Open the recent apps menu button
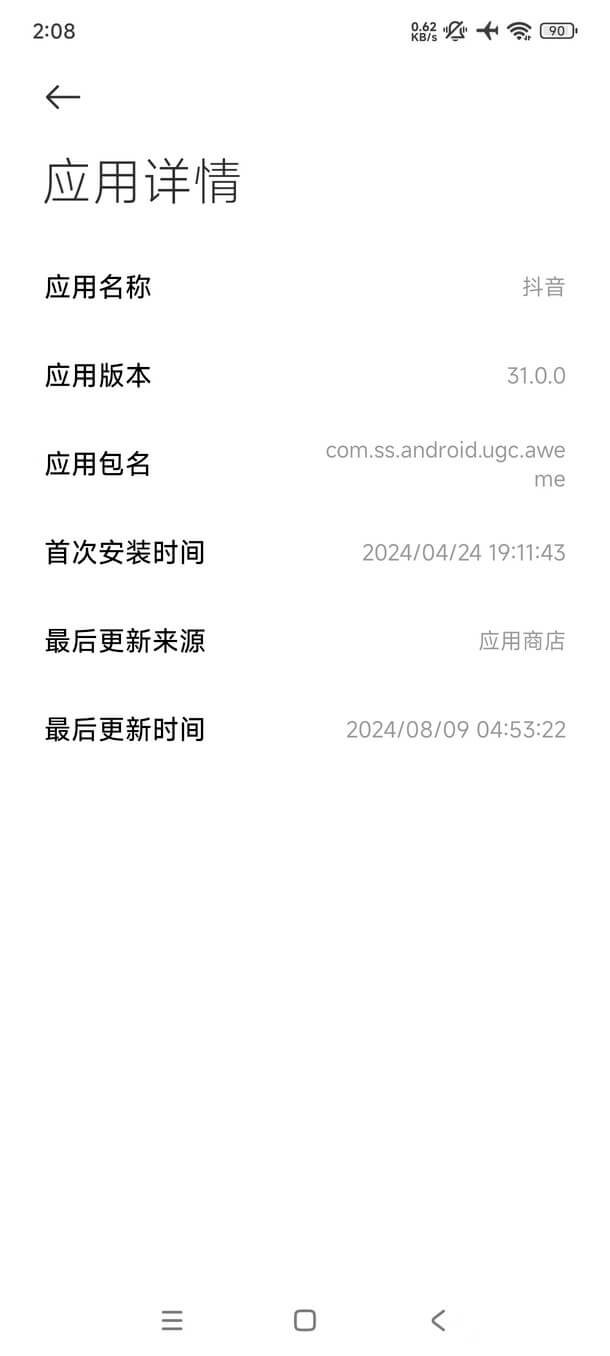Viewport: 610px width, 1356px height. coord(172,1320)
